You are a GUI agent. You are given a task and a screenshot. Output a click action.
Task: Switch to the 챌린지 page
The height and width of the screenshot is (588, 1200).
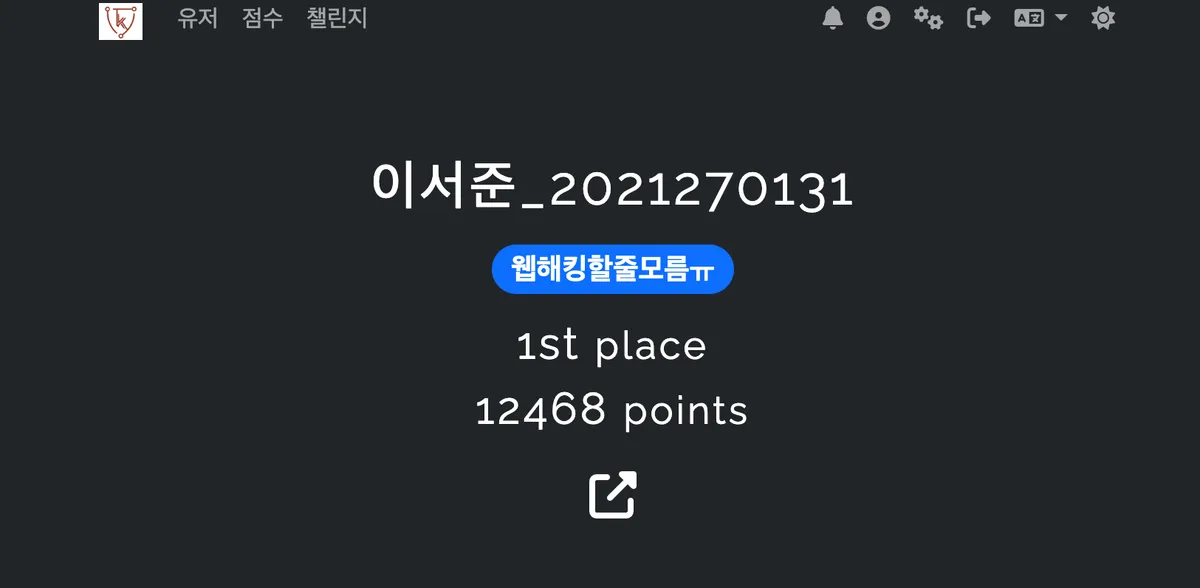(x=337, y=19)
